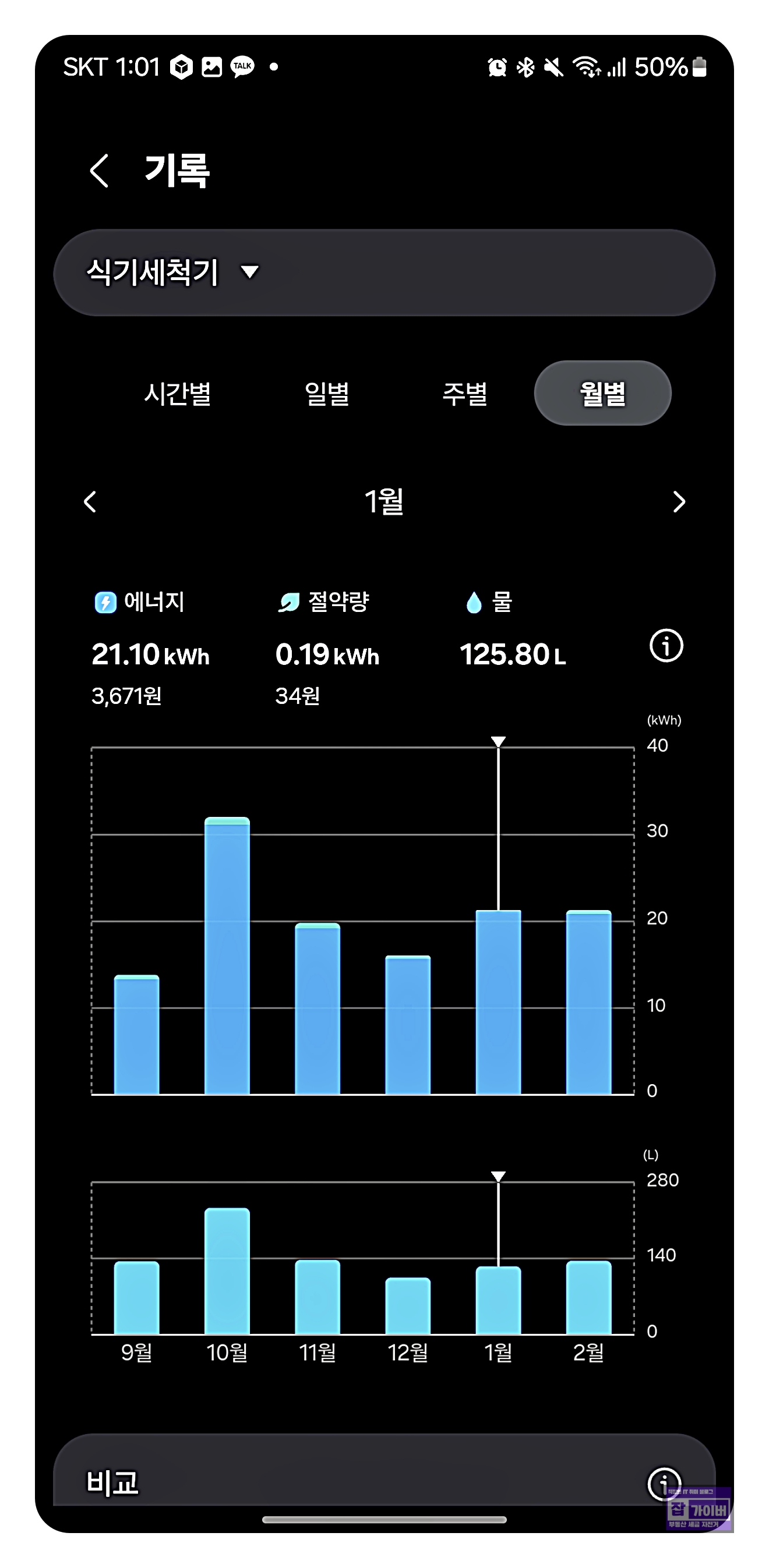
Task: Open the info icon beside 물 usage
Action: [666, 646]
